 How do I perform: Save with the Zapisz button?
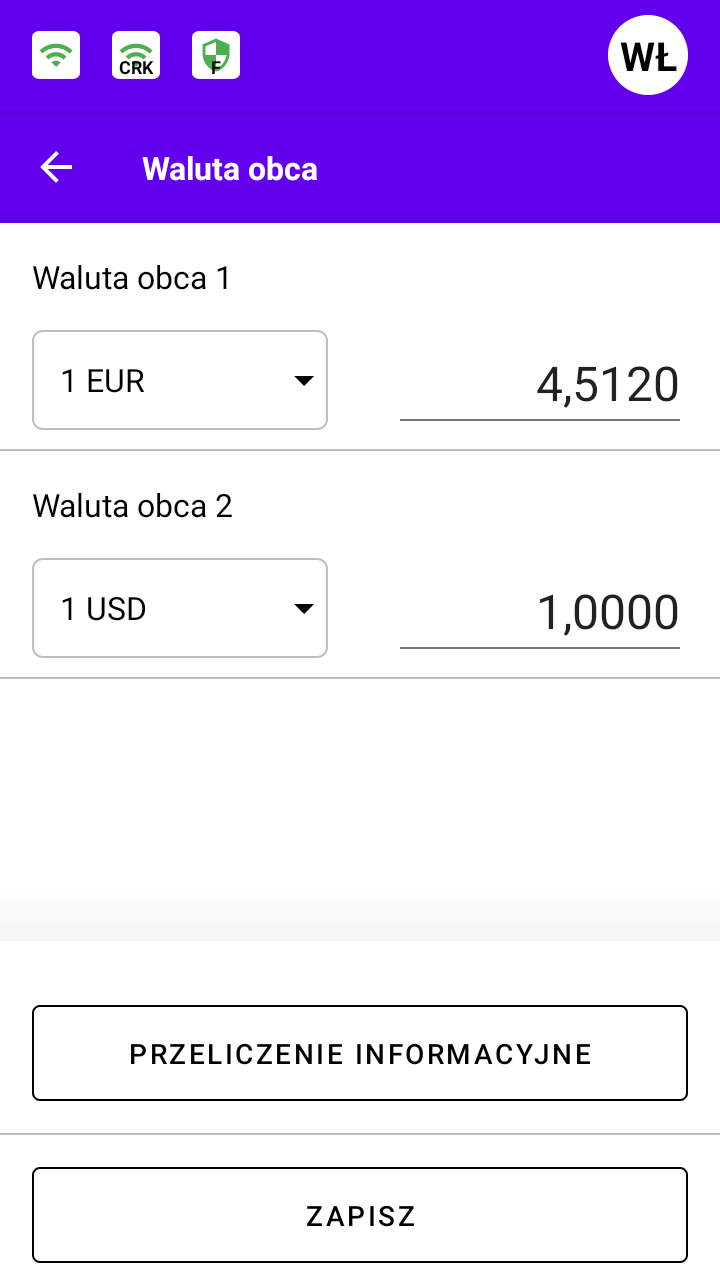pos(360,1215)
